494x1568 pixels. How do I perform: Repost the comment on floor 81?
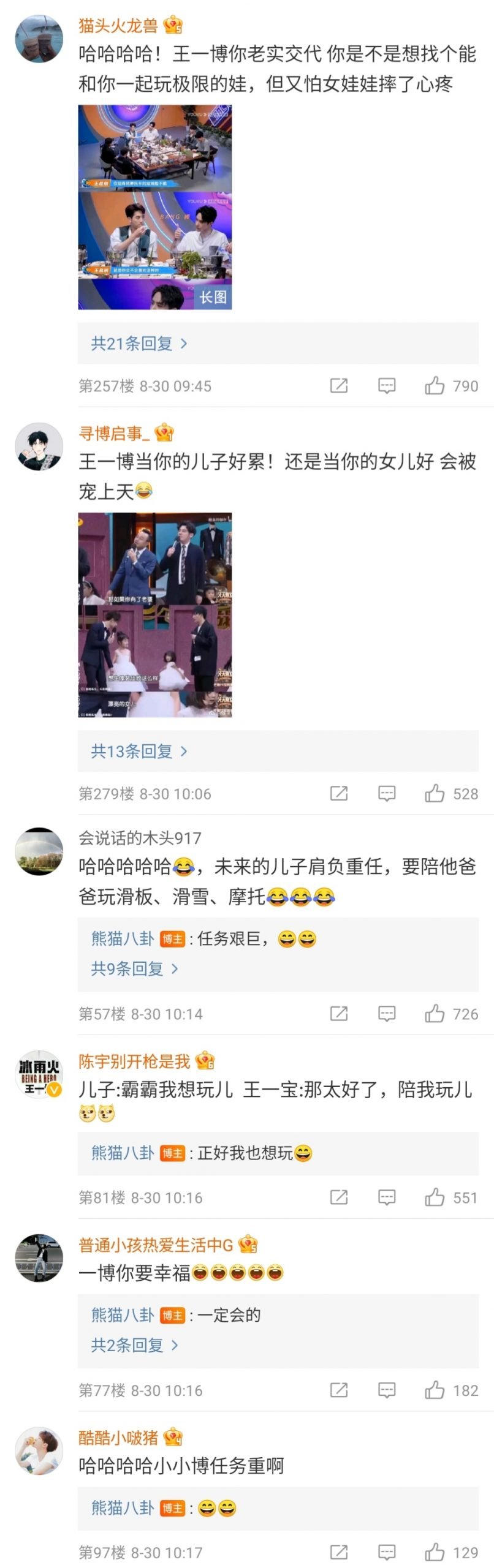coord(339,1197)
